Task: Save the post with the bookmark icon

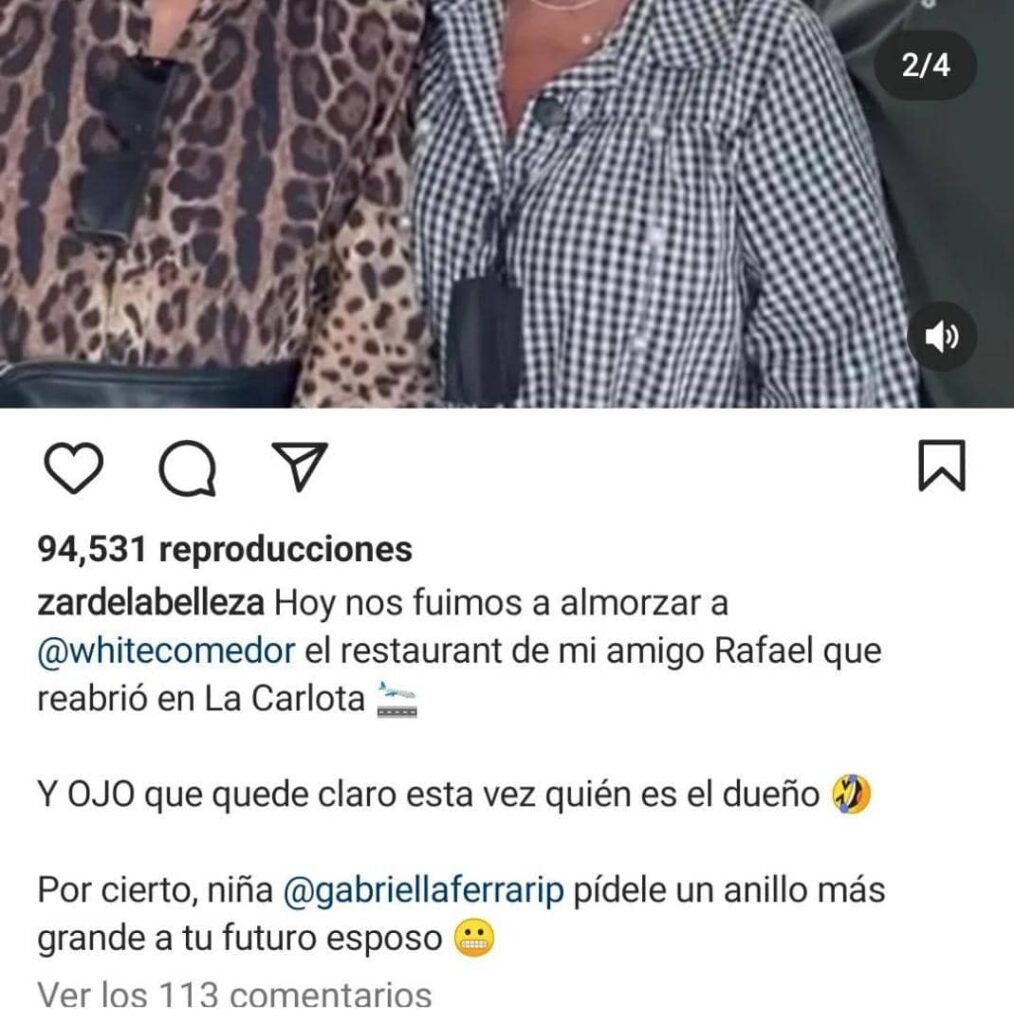Action: point(941,467)
